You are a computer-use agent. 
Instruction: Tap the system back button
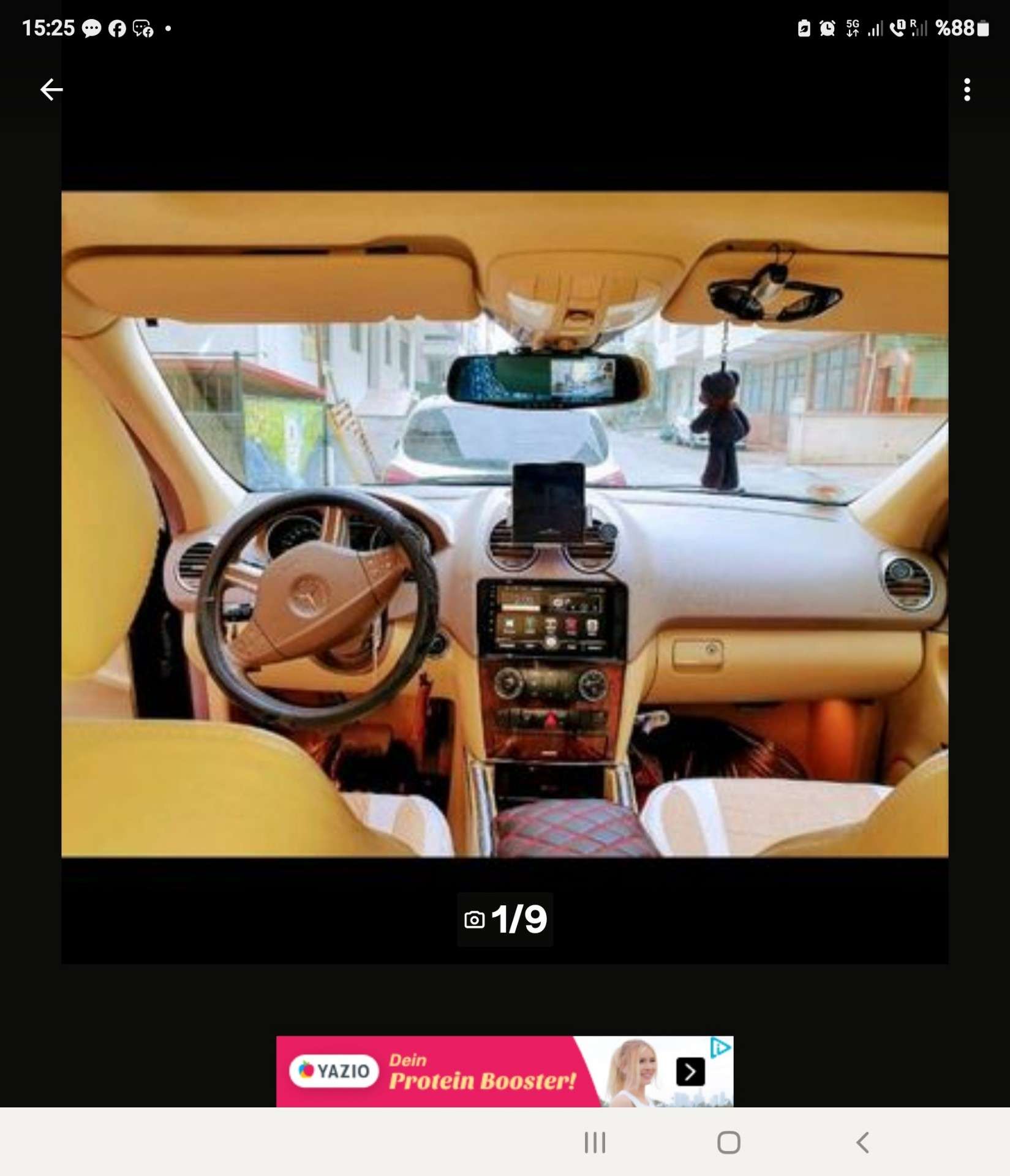click(x=862, y=1142)
